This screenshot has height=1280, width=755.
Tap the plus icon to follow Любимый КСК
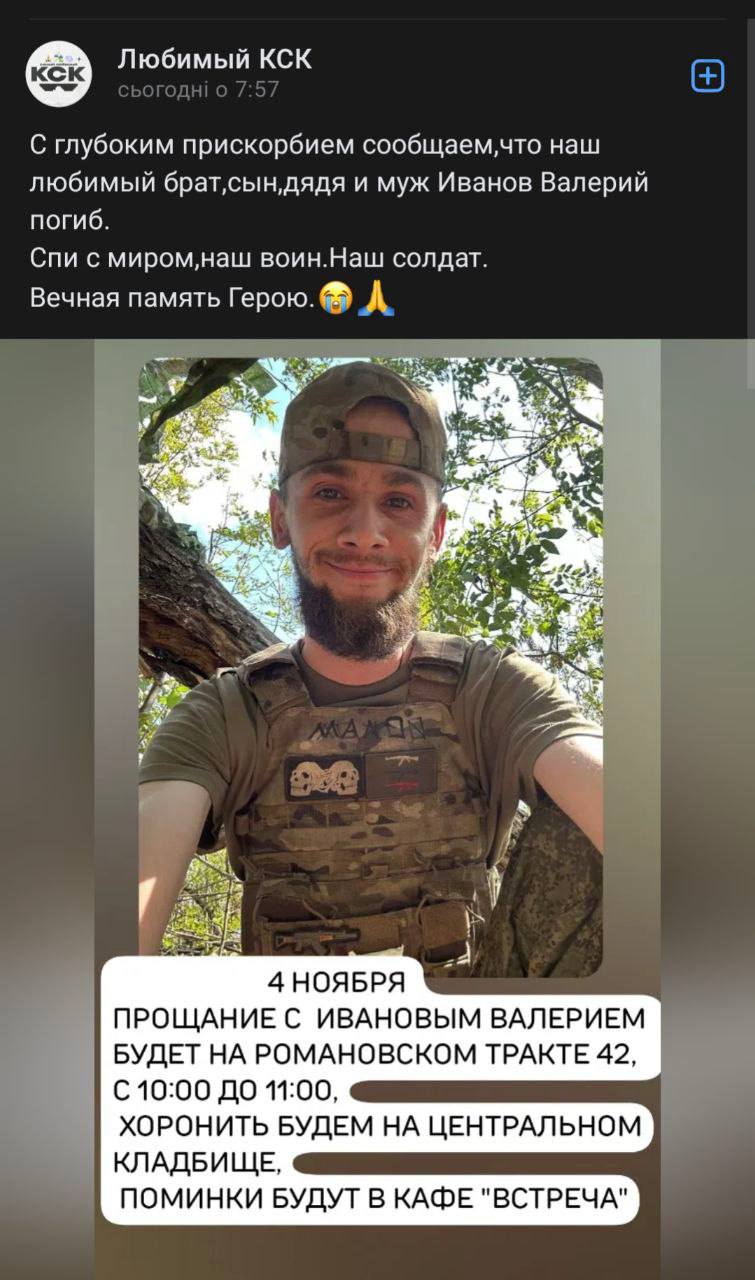point(707,76)
